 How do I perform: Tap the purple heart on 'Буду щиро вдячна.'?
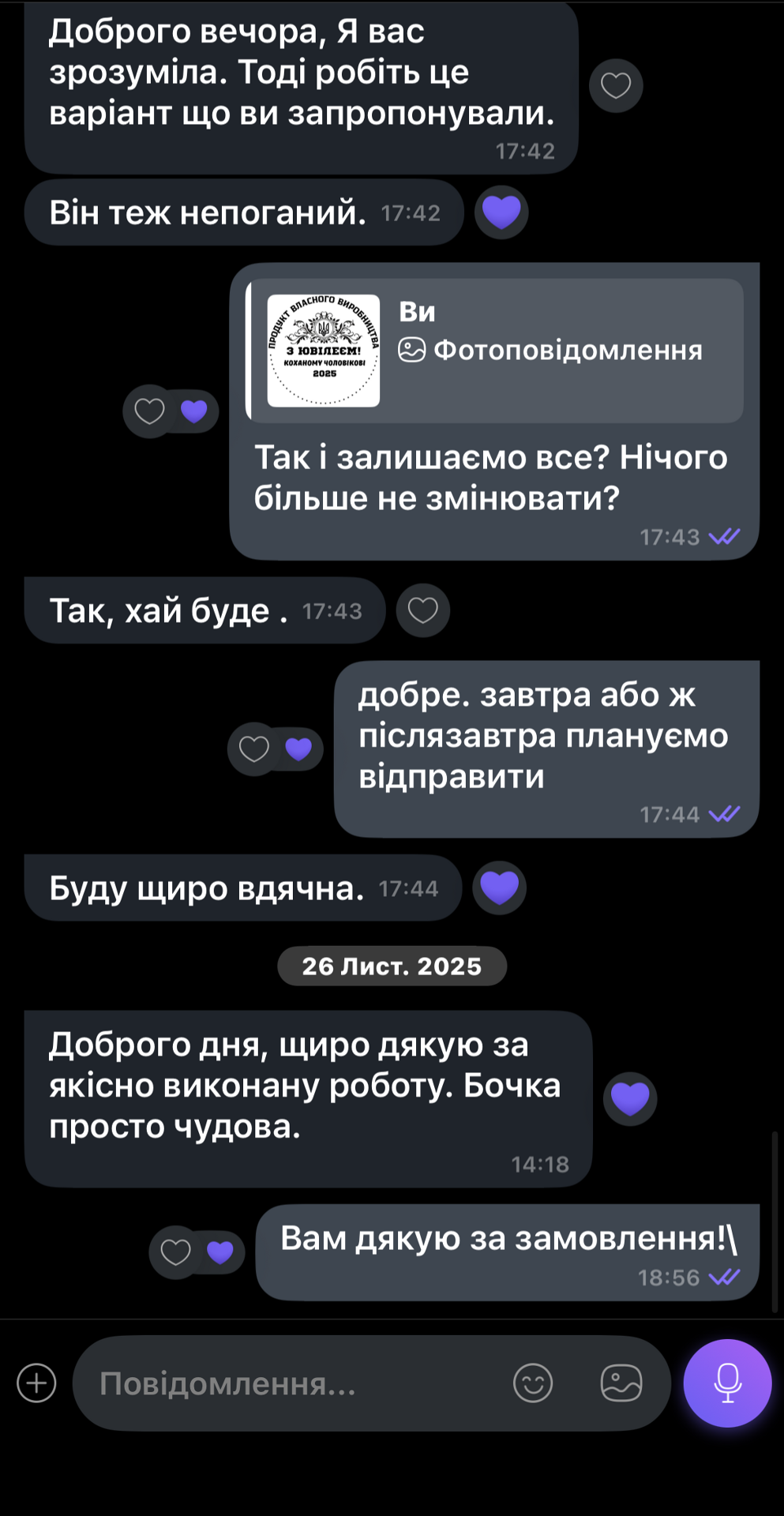tap(499, 888)
